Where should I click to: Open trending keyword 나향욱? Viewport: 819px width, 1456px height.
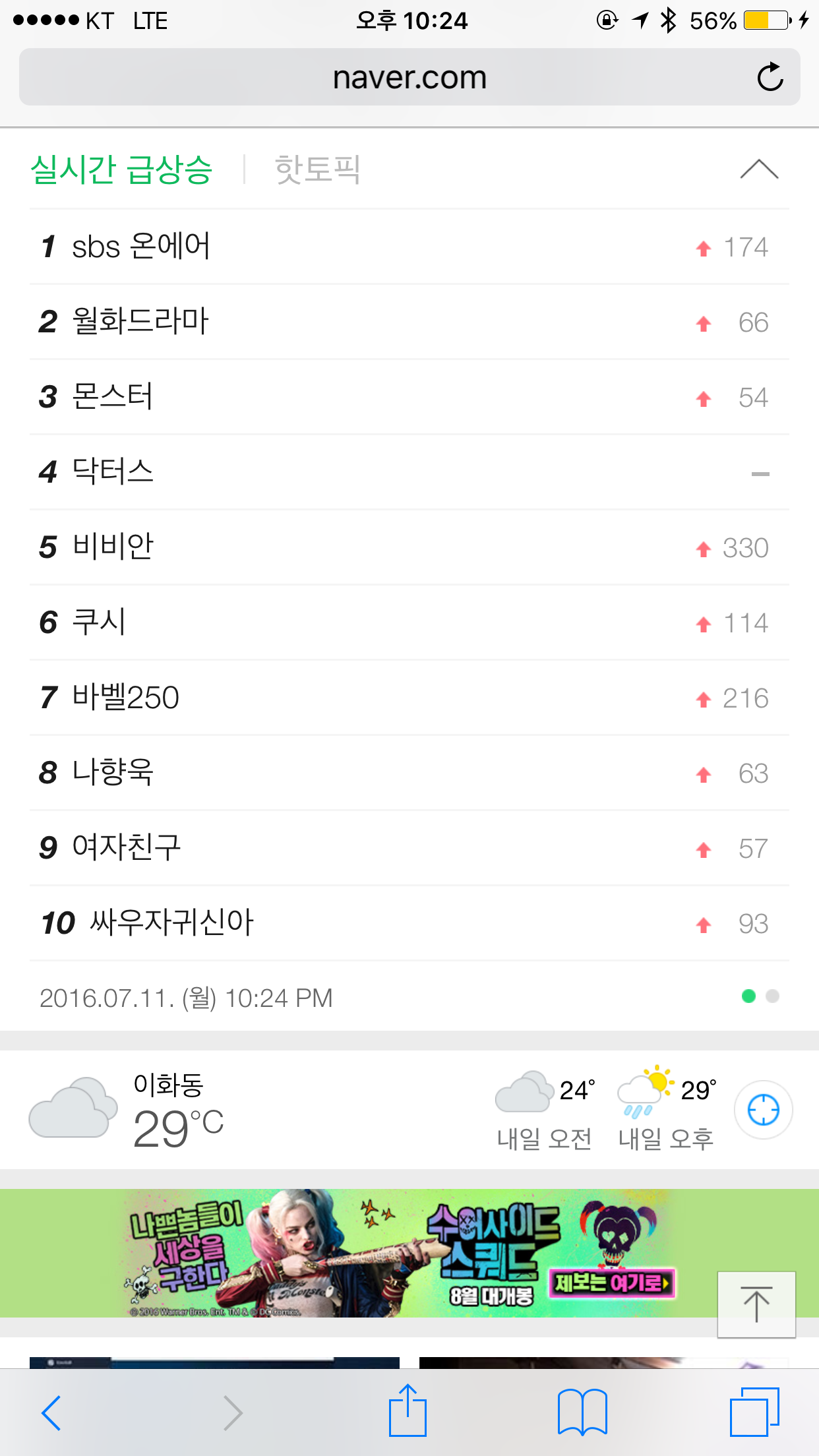[112, 773]
